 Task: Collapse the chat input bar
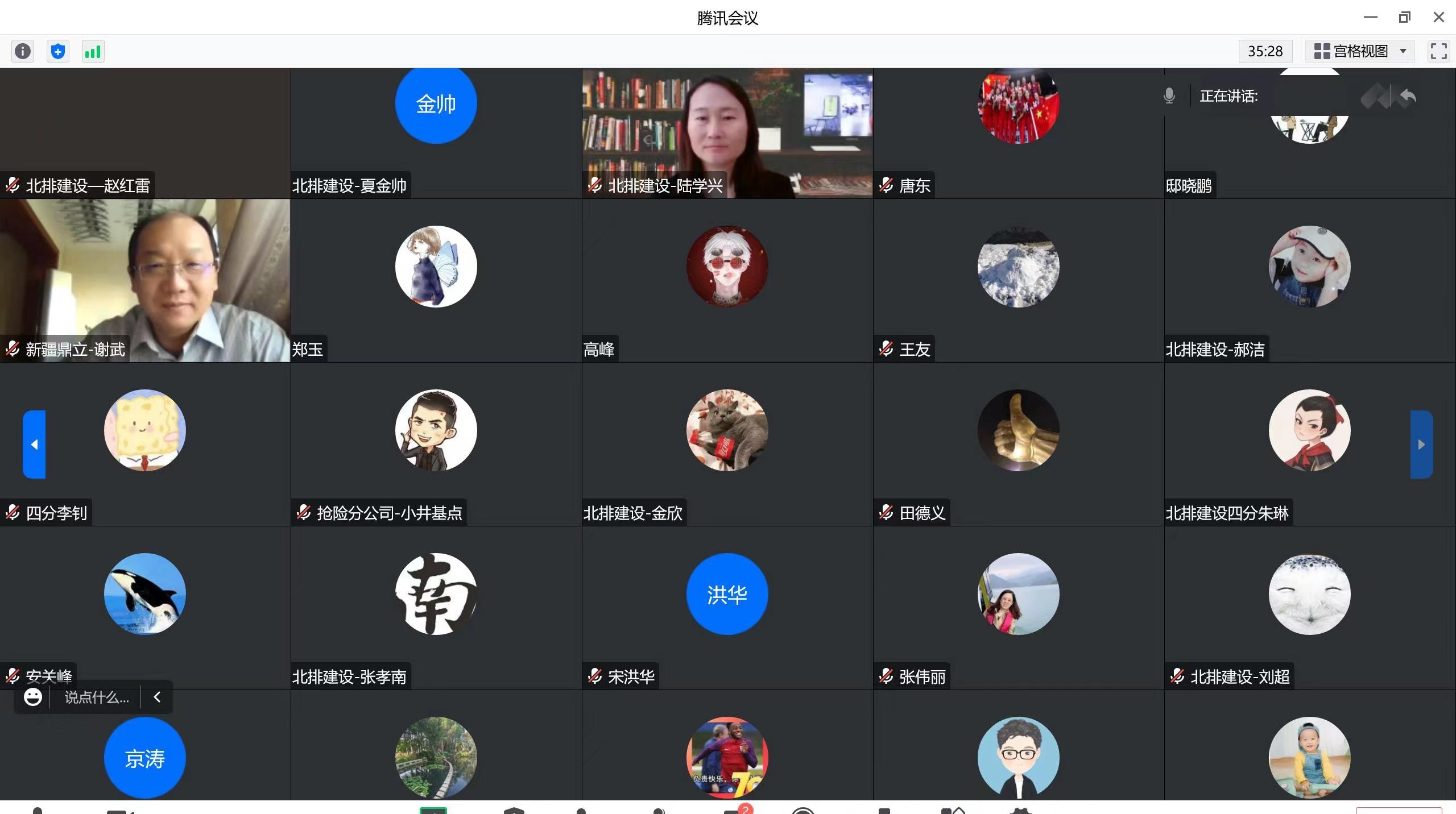click(157, 697)
